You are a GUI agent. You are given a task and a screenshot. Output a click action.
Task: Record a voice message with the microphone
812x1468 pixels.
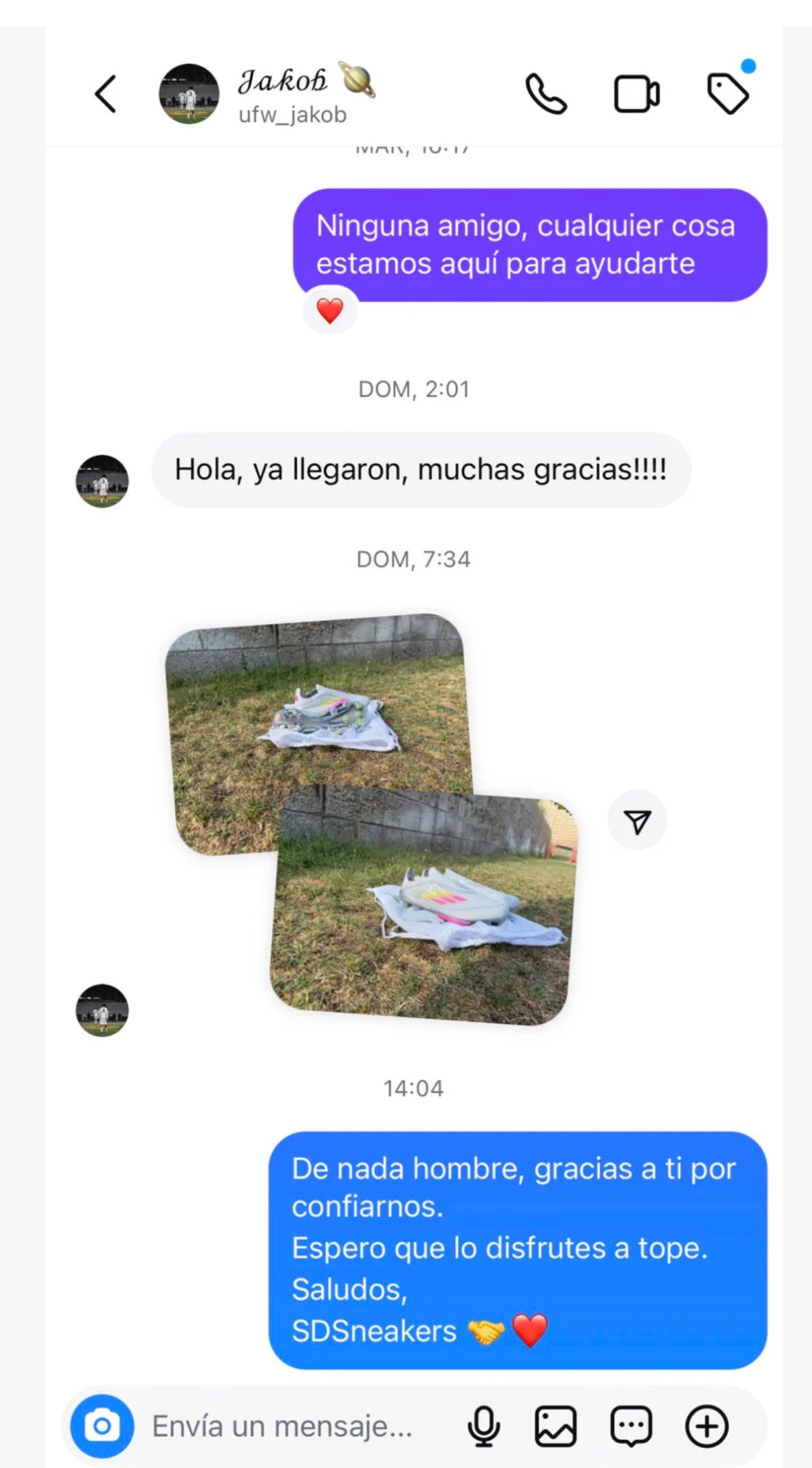pyautogui.click(x=483, y=1426)
